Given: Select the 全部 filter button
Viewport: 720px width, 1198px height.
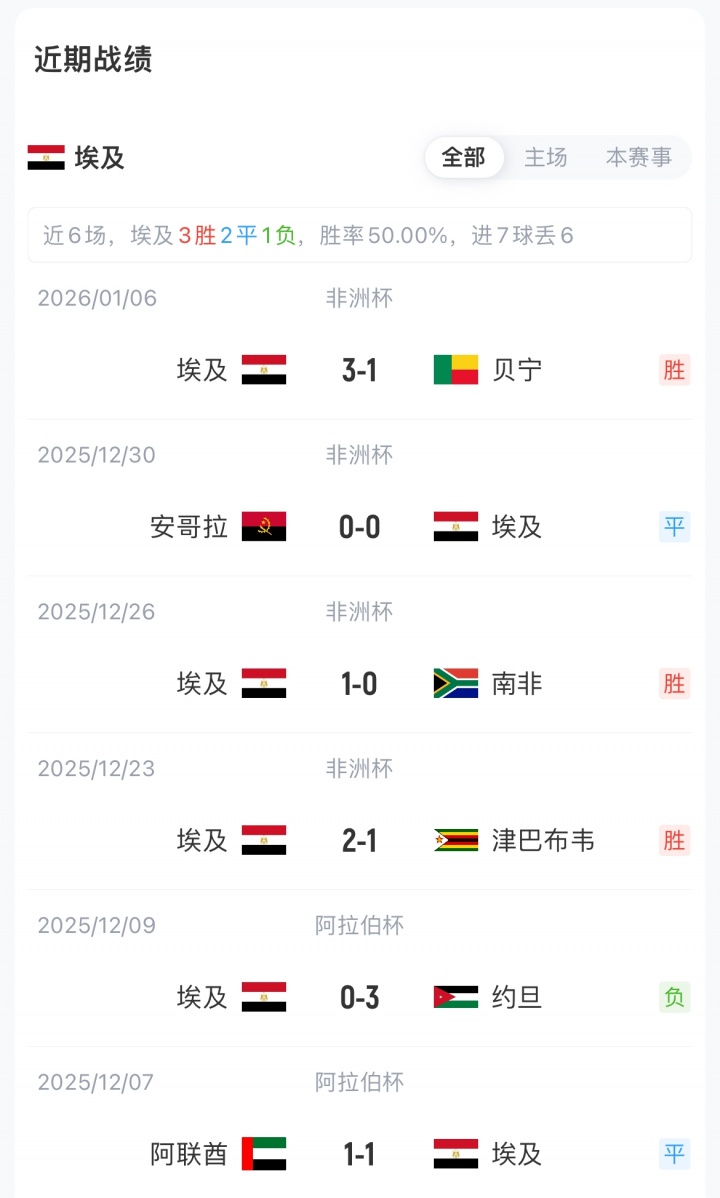Looking at the screenshot, I should click(464, 157).
